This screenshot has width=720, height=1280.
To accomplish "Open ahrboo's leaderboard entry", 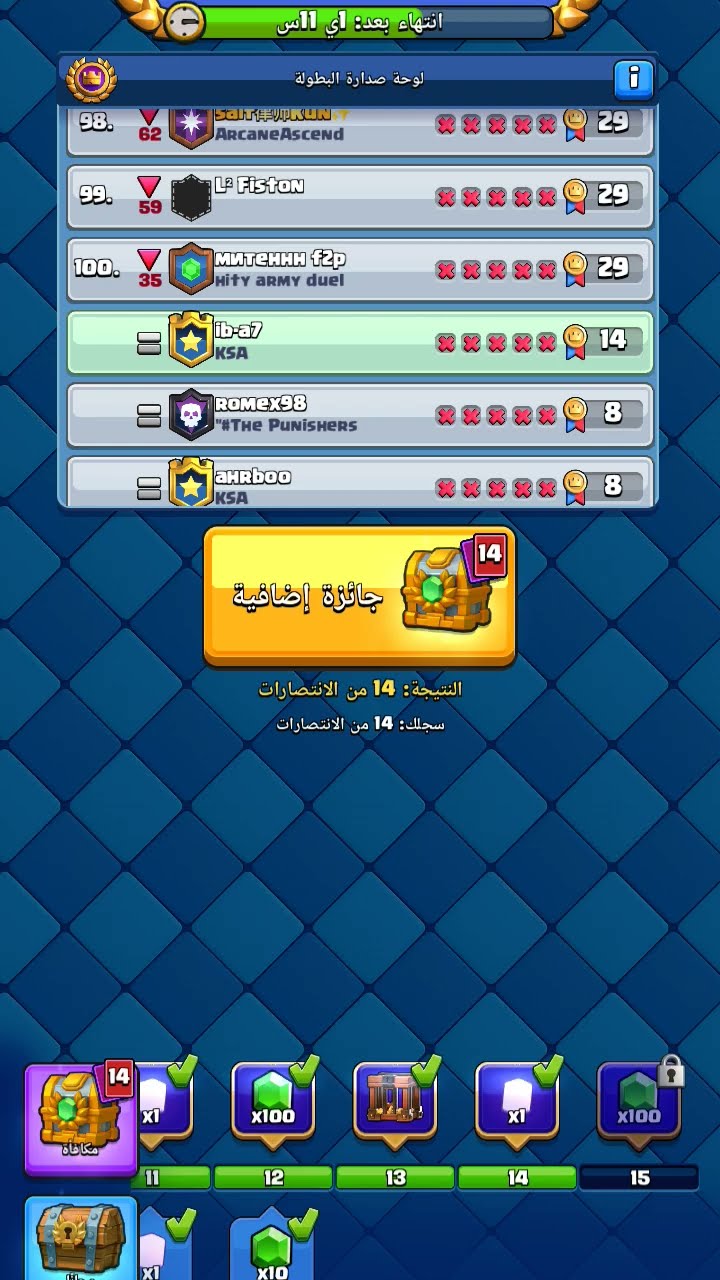I will [x=360, y=482].
